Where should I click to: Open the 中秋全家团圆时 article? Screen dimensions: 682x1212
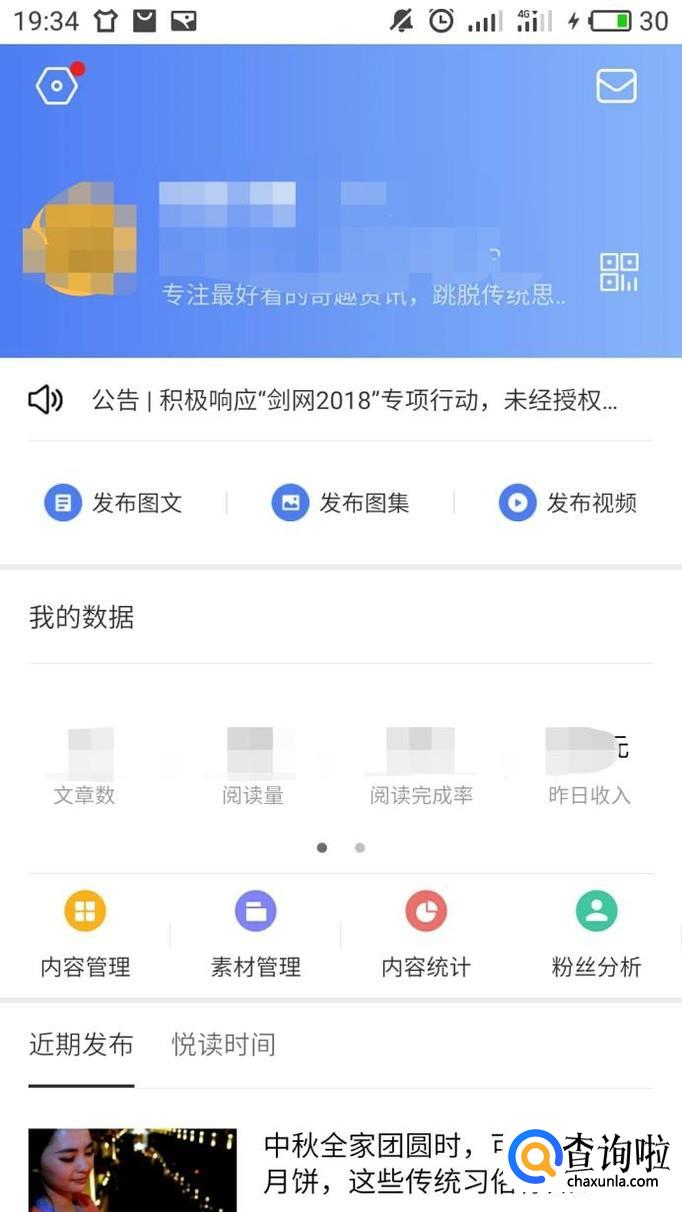click(x=380, y=1163)
